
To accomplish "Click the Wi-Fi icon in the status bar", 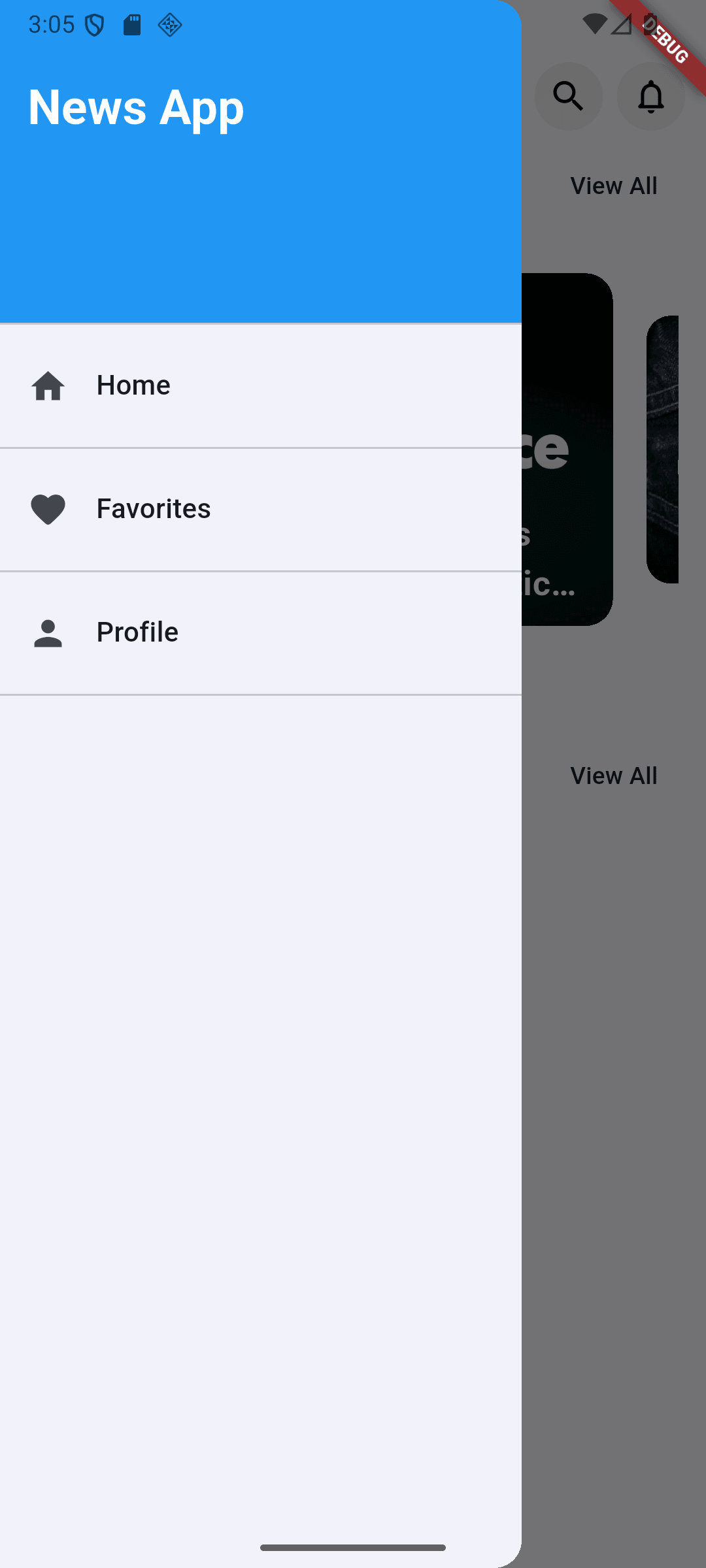I will (x=595, y=24).
